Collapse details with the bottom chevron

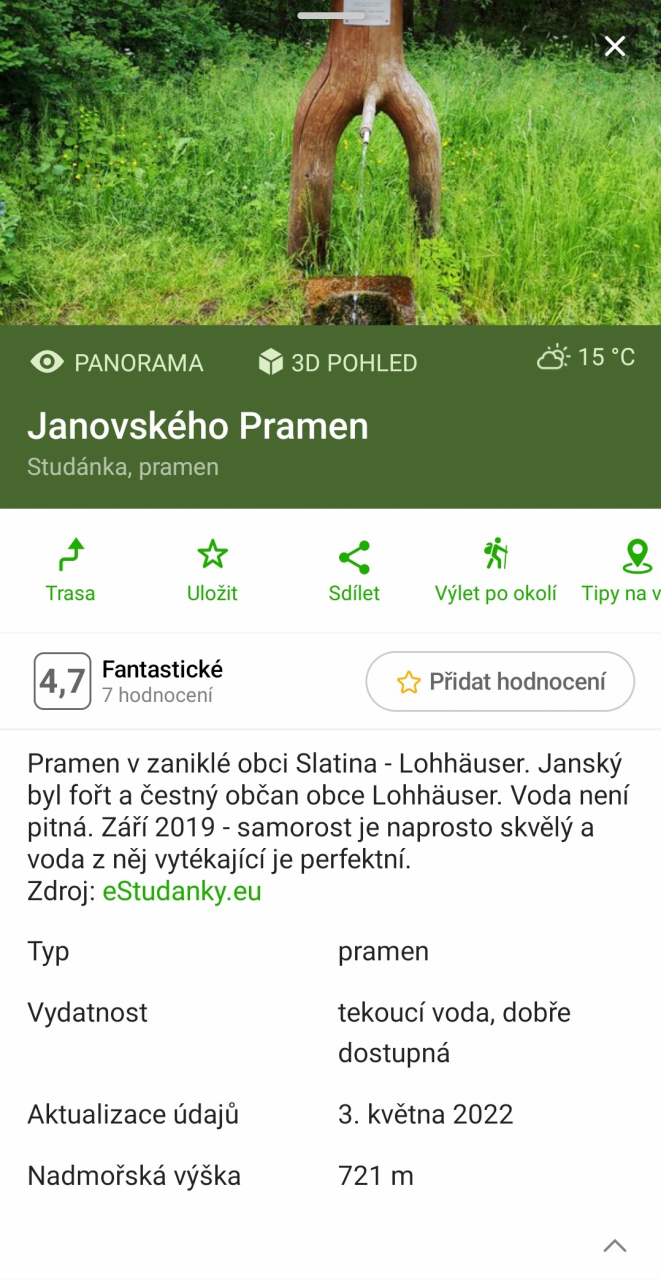tap(615, 1245)
